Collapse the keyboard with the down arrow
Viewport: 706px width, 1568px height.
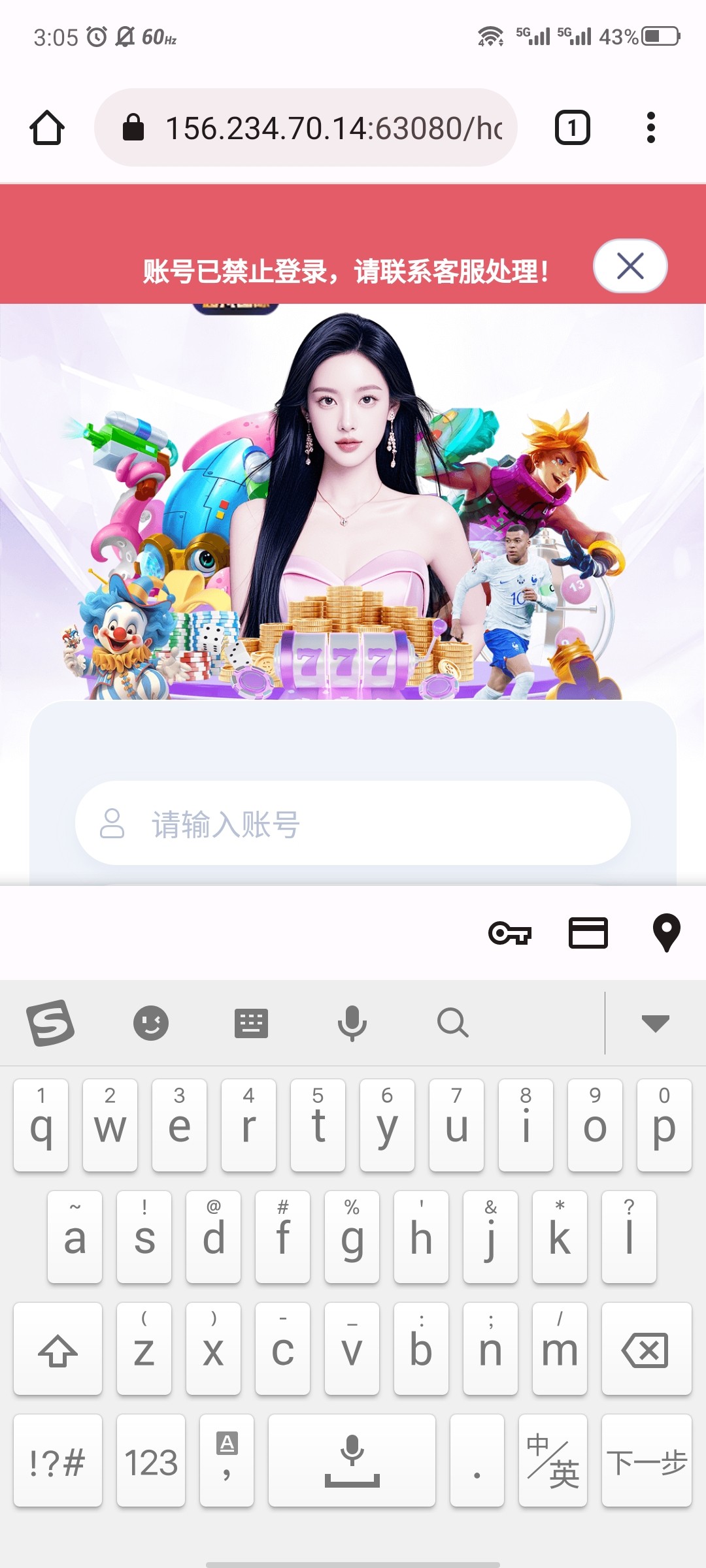coord(656,1023)
